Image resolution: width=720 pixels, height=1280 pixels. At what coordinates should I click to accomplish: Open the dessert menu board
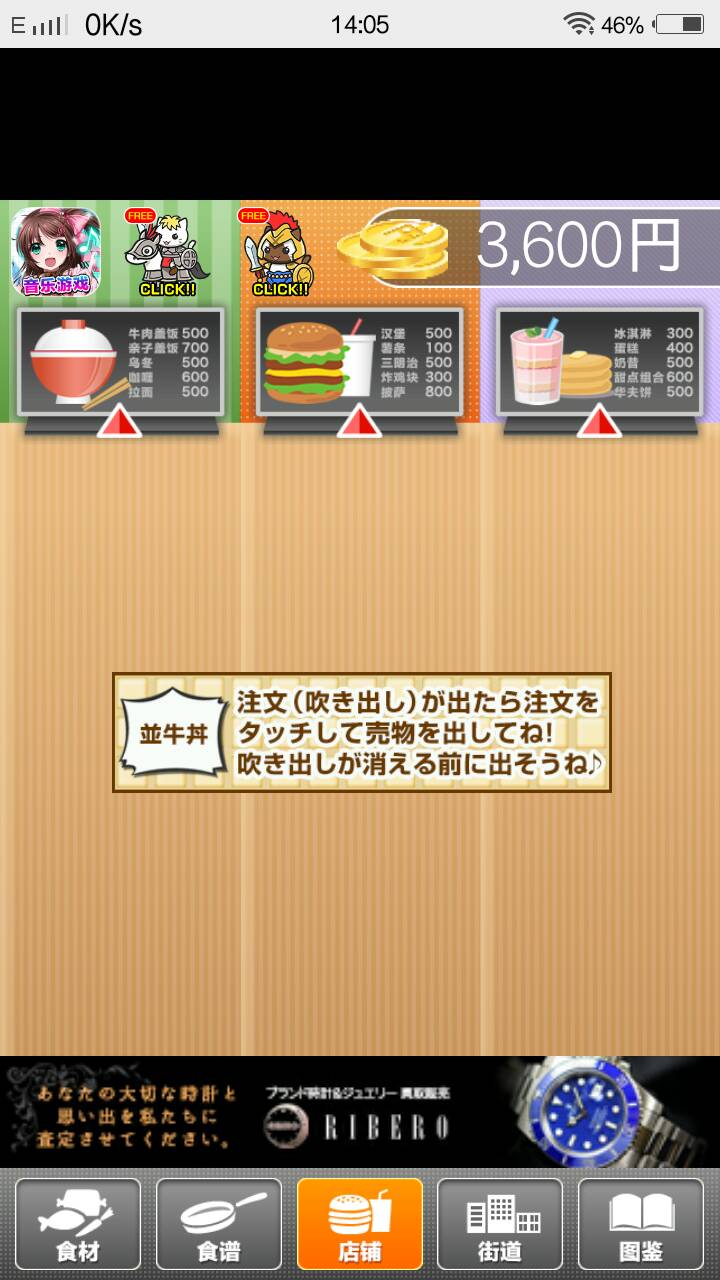click(600, 362)
